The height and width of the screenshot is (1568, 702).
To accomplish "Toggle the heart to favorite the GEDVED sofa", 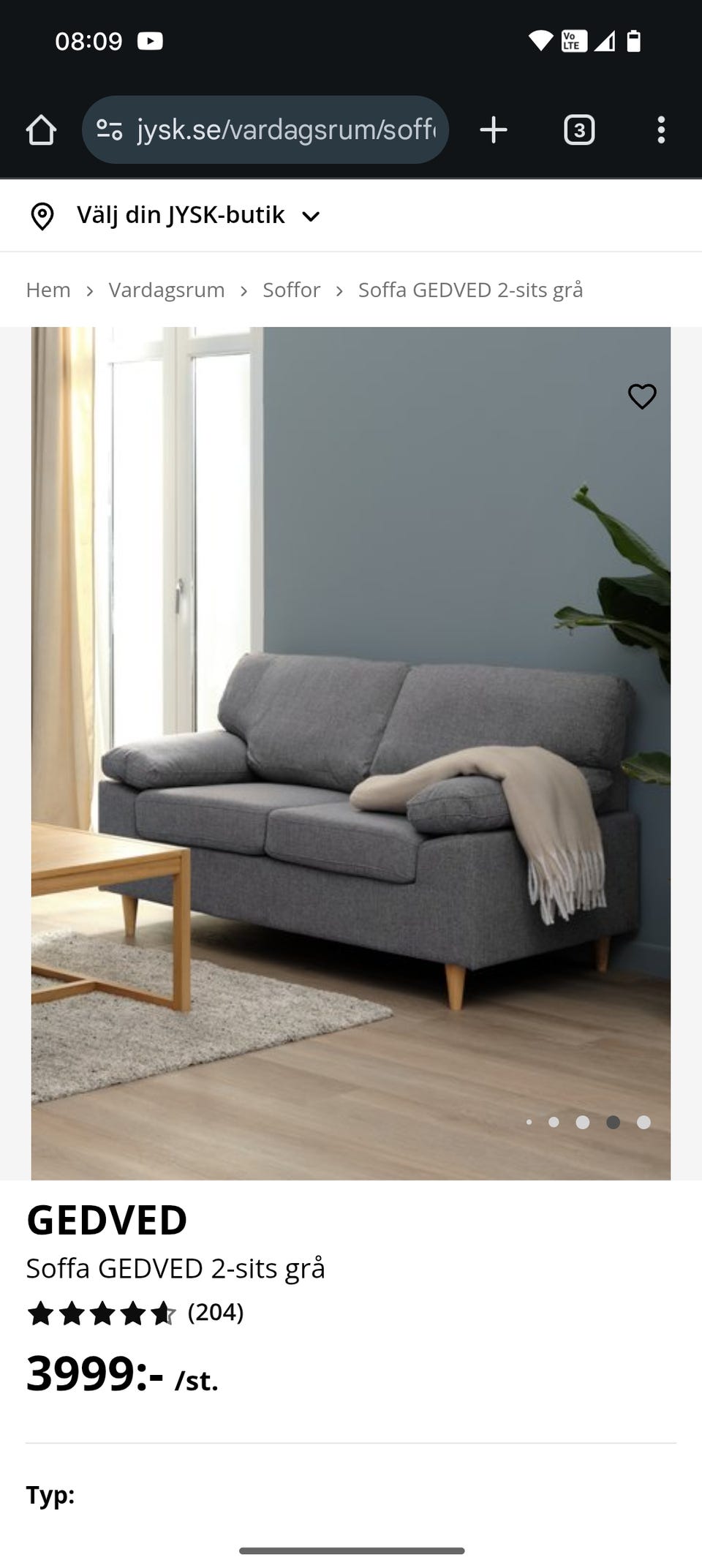I will pyautogui.click(x=641, y=396).
